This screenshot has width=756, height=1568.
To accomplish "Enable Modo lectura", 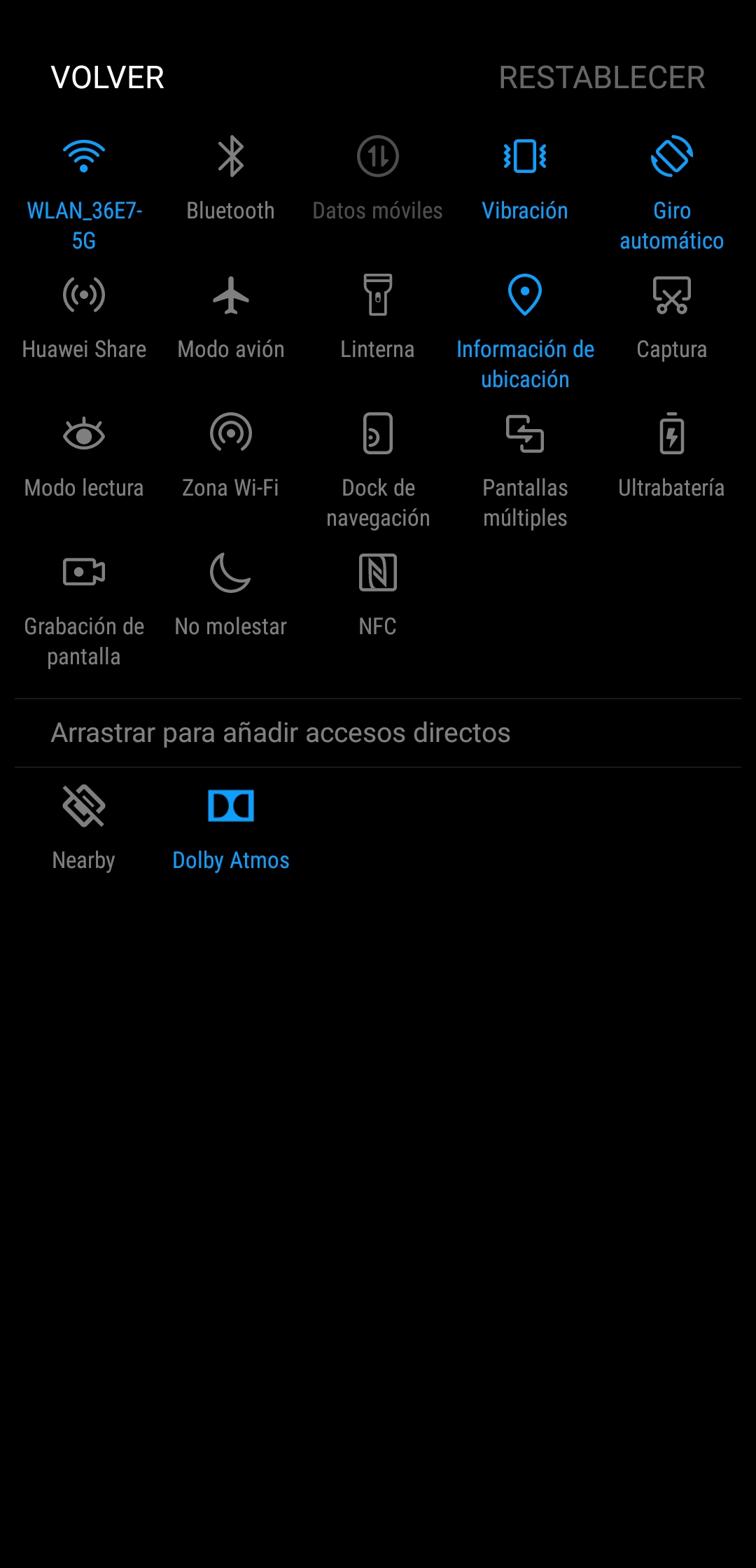I will (x=84, y=433).
